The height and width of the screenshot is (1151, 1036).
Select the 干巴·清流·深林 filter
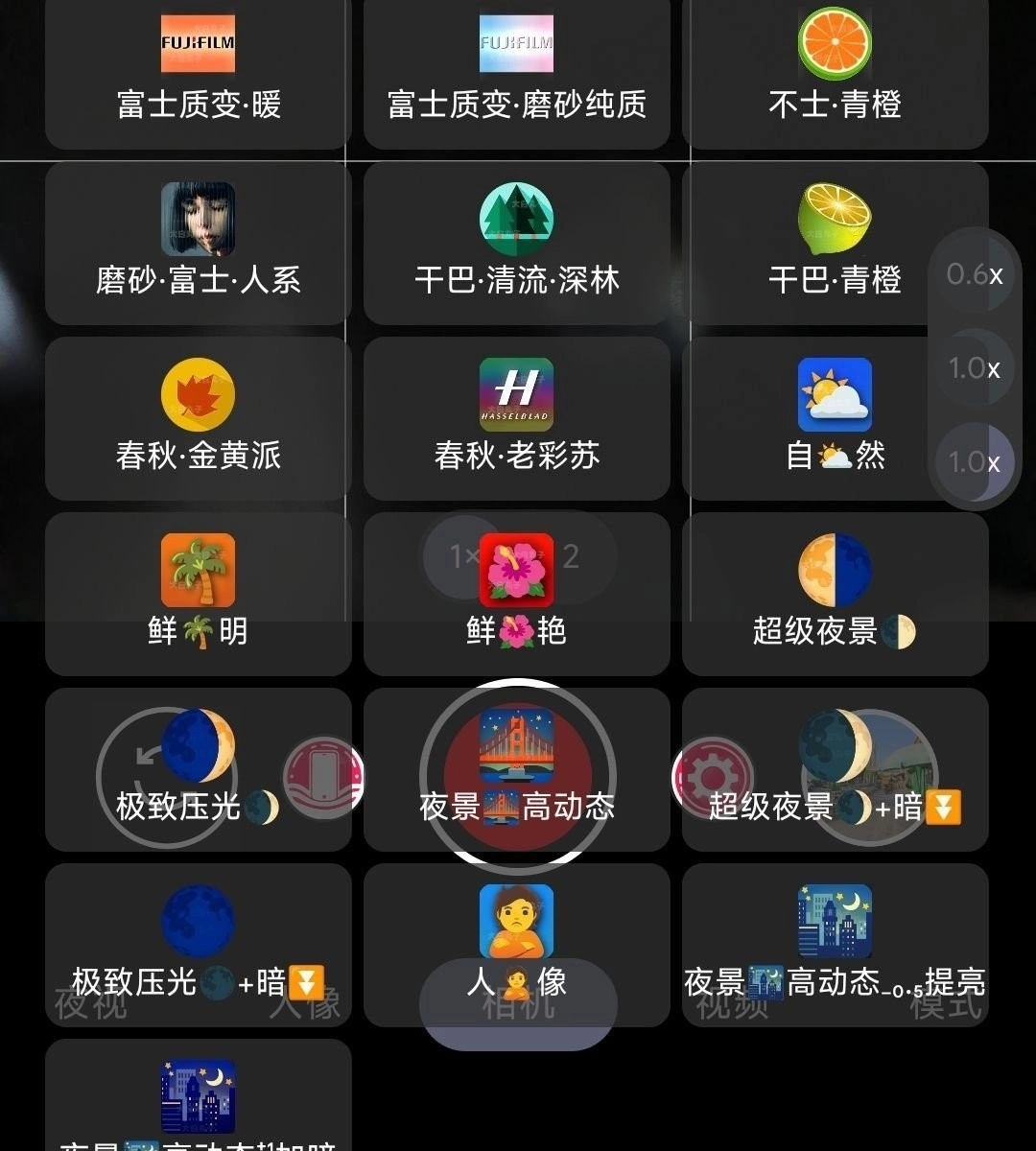tap(516, 244)
